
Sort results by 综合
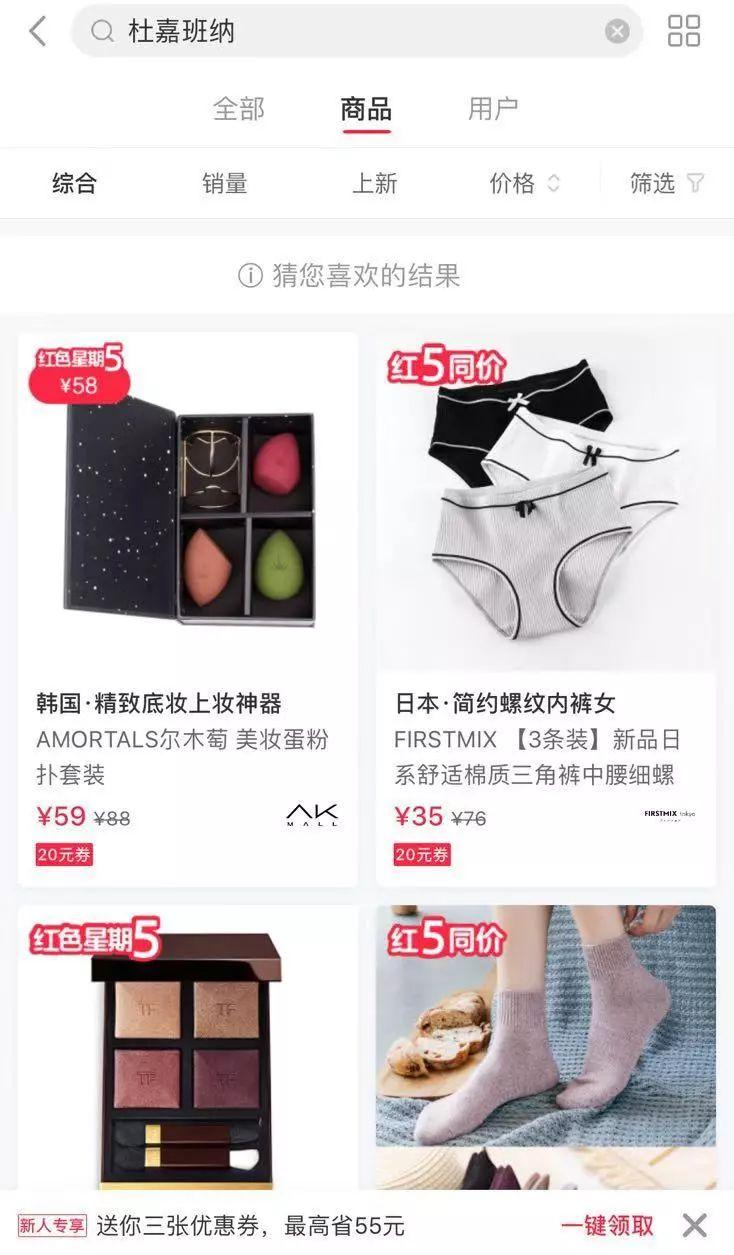[x=75, y=183]
